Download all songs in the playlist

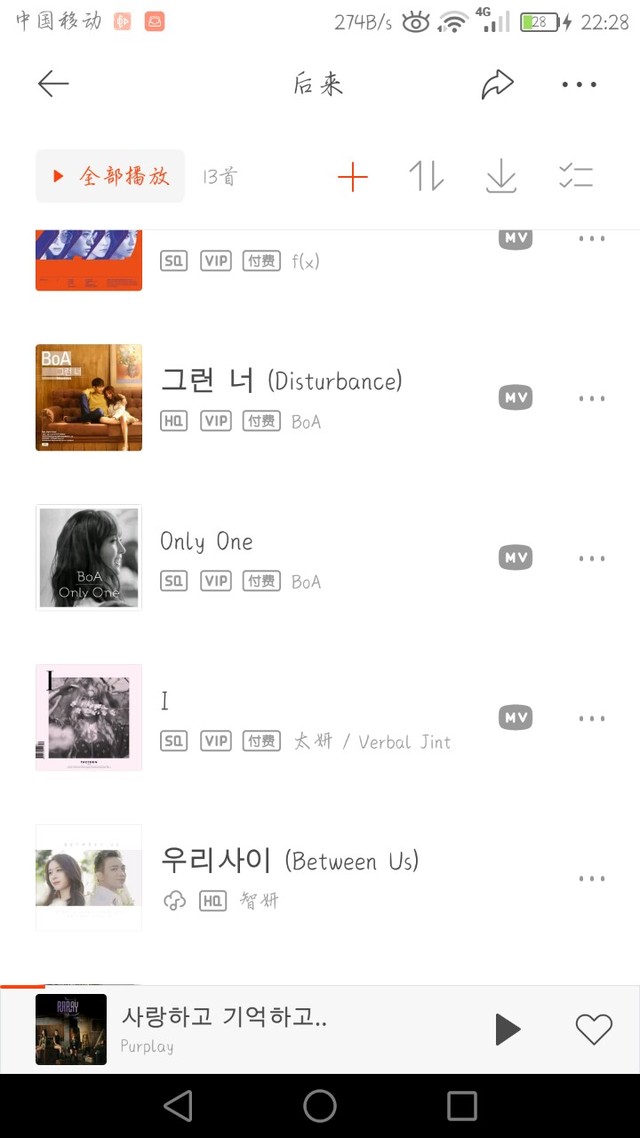click(x=500, y=177)
